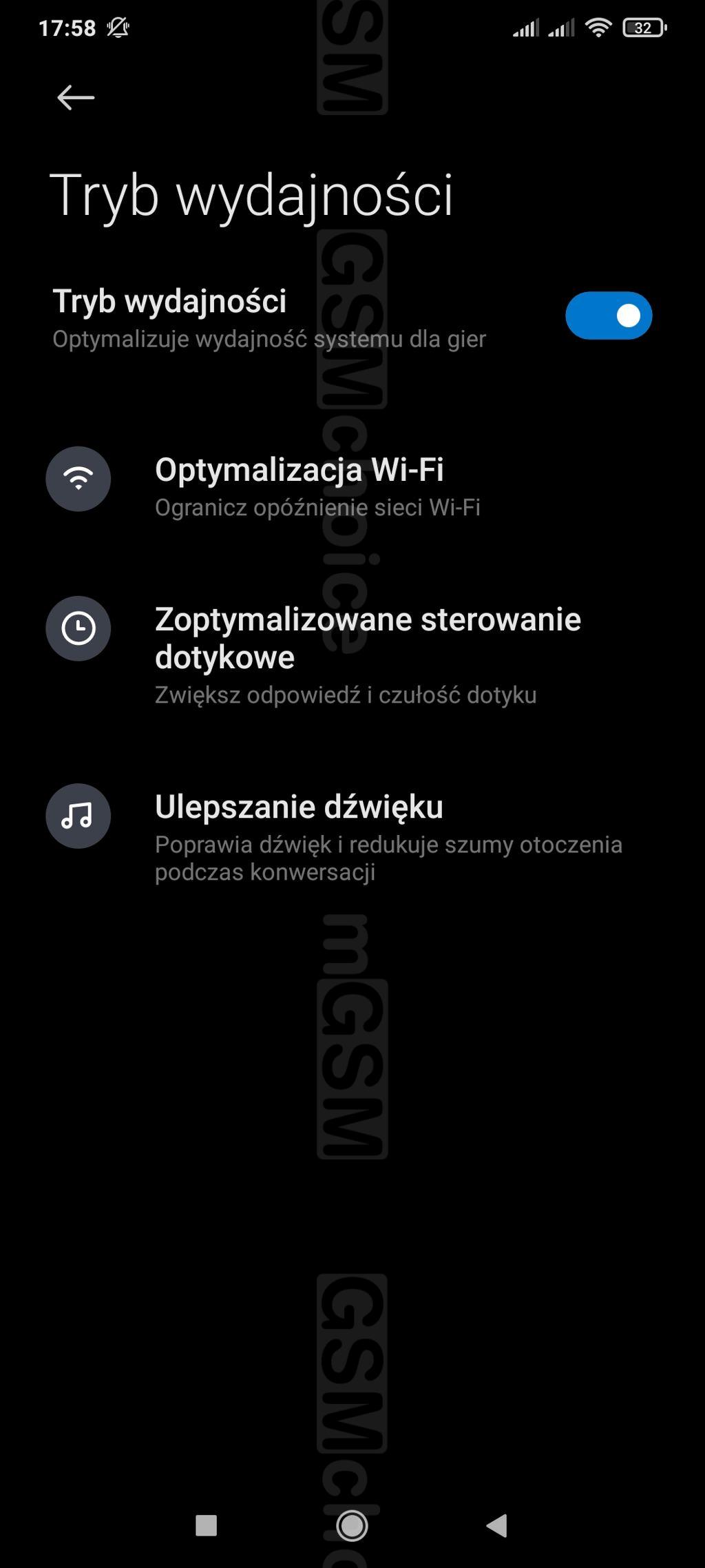Open recent apps with the square button

207,1525
